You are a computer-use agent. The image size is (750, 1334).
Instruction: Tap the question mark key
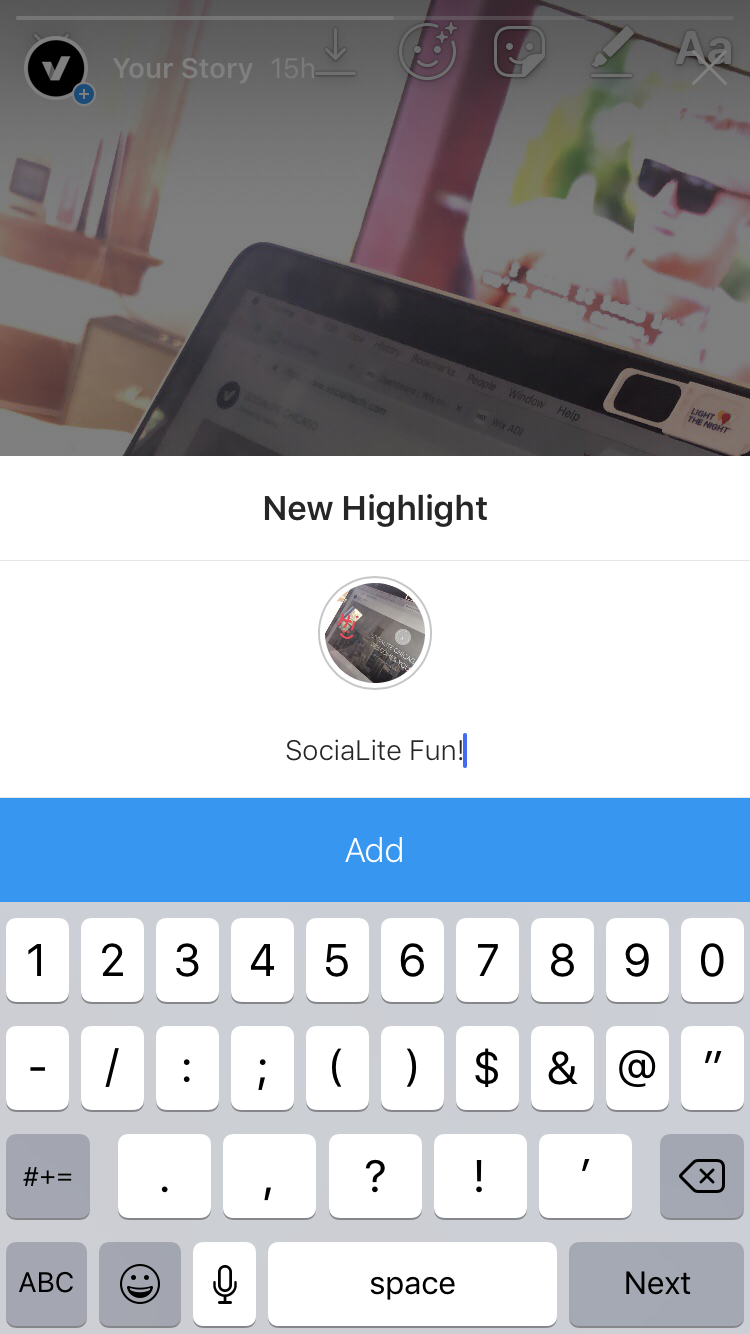375,1176
